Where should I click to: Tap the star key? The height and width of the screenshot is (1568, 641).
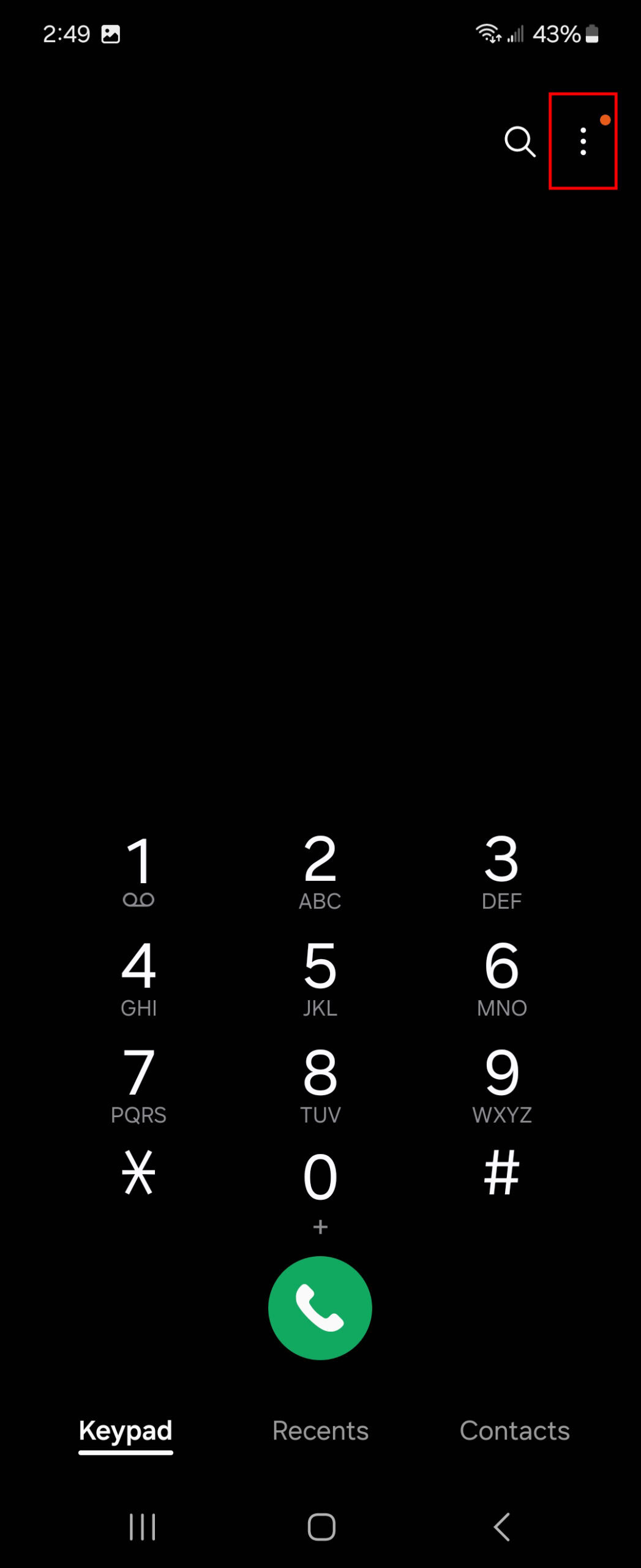pos(138,1172)
